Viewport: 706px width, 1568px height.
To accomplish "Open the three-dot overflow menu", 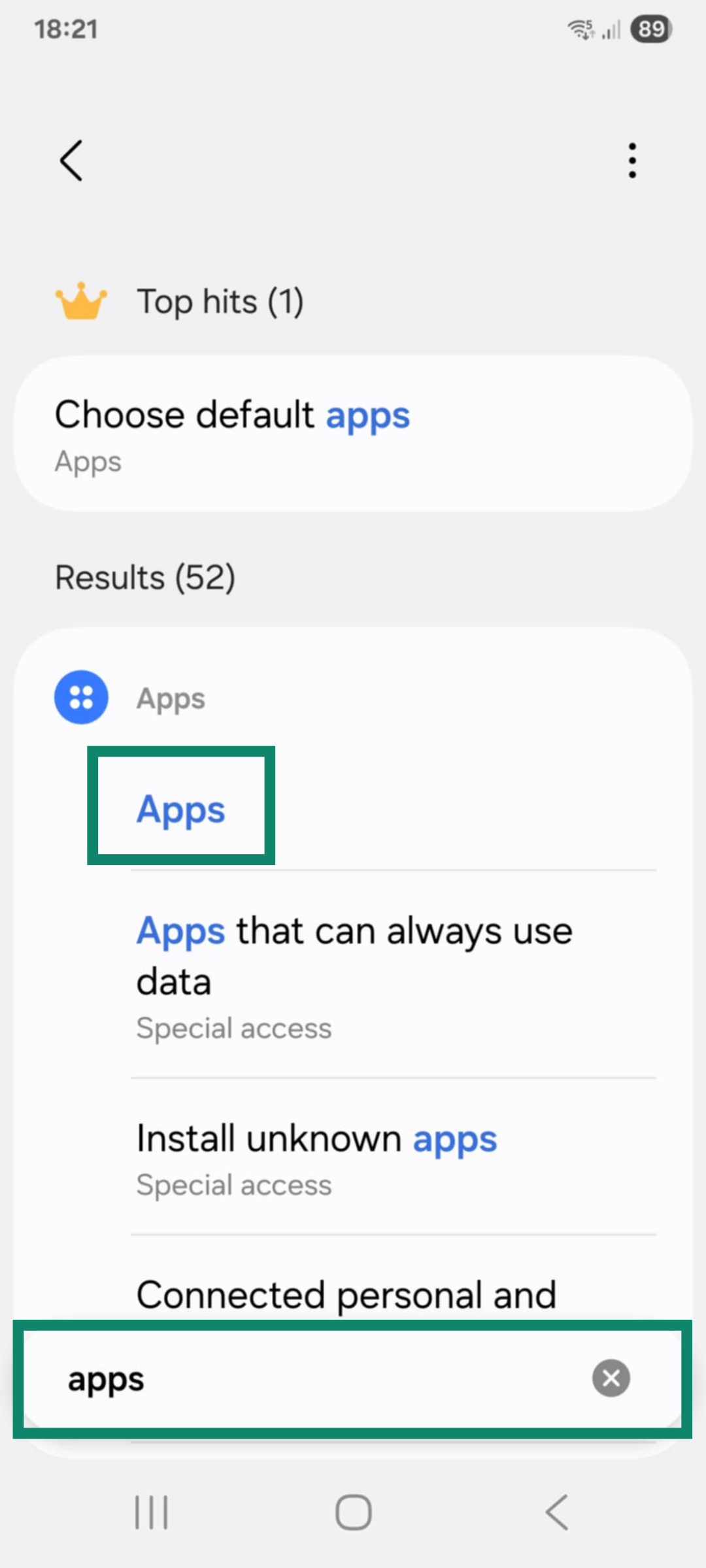I will (x=631, y=160).
